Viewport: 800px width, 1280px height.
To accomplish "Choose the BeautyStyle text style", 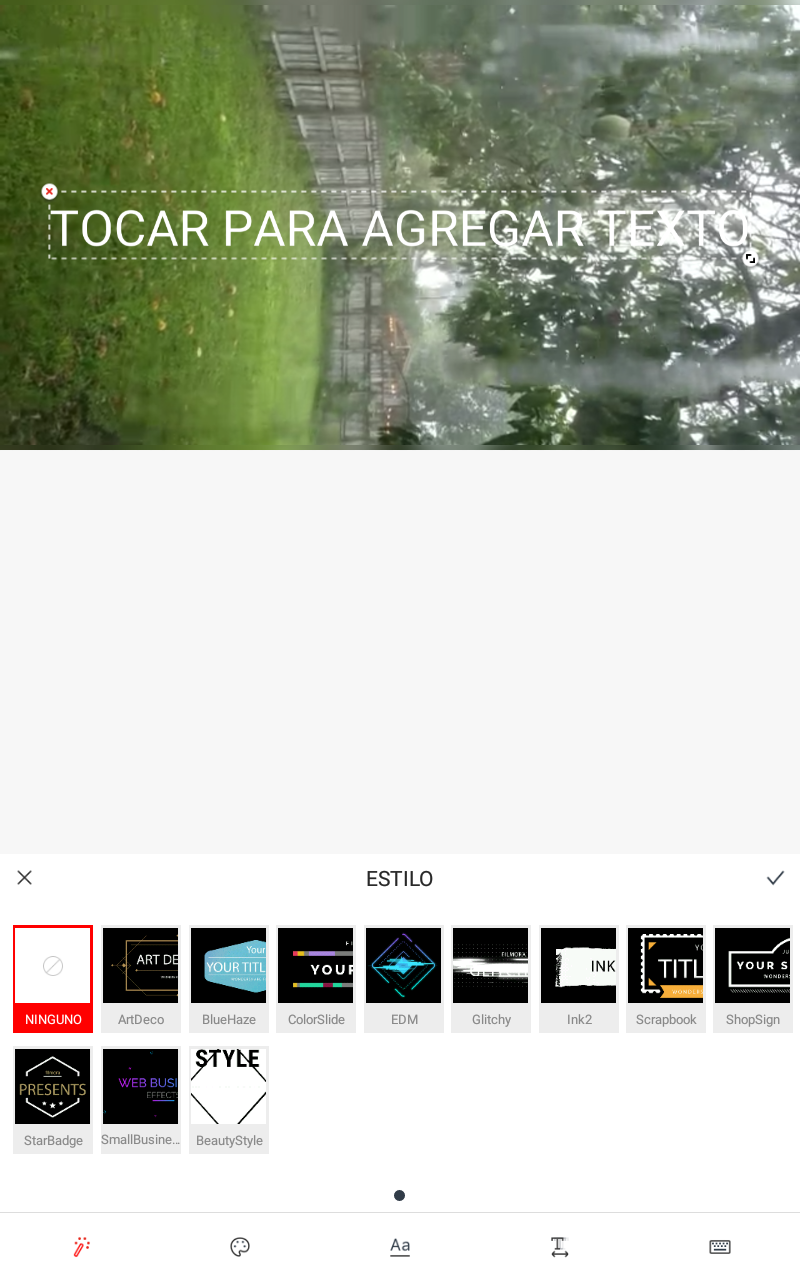I will pos(229,1097).
